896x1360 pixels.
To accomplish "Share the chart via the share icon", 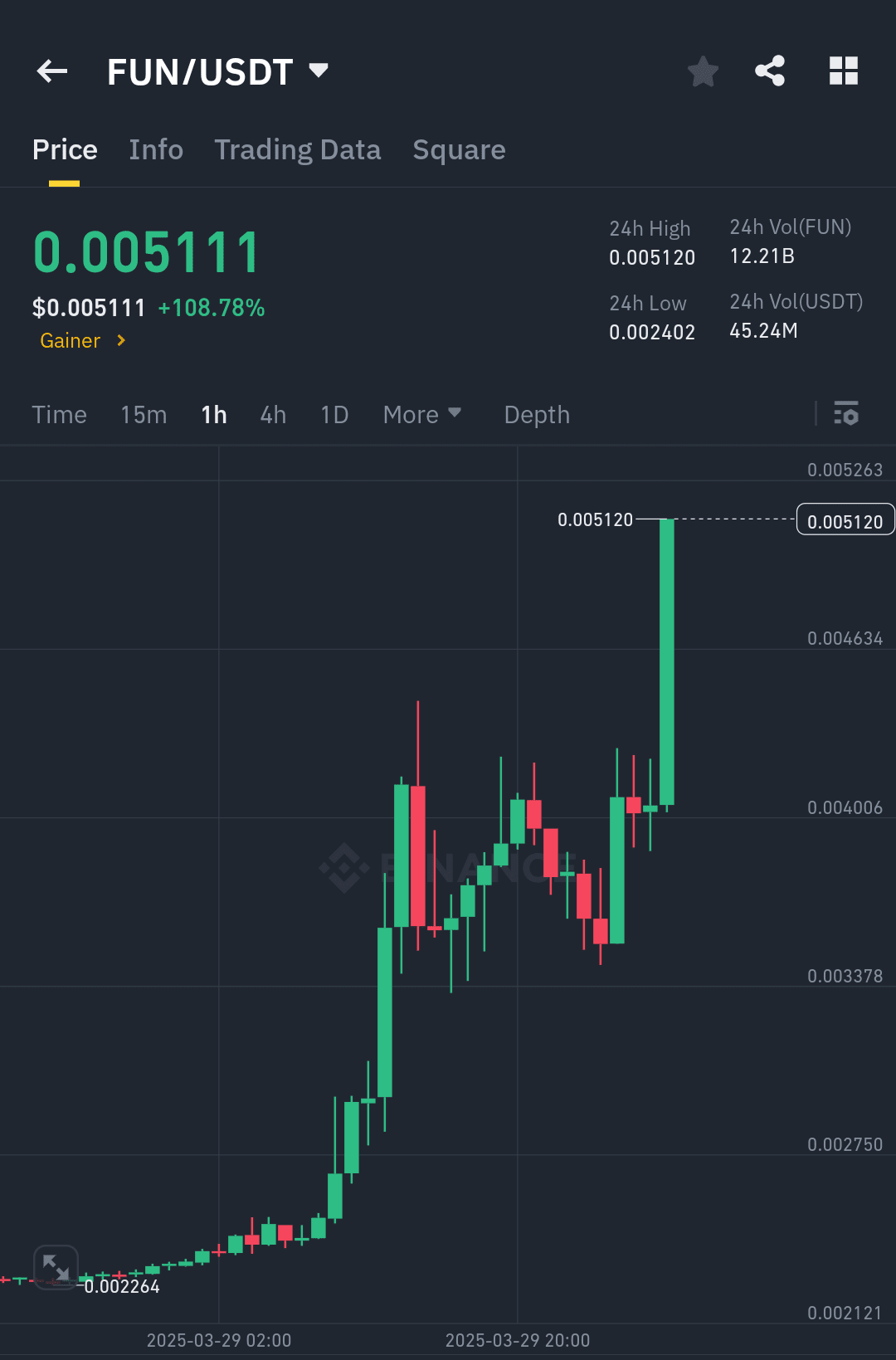I will coord(770,71).
